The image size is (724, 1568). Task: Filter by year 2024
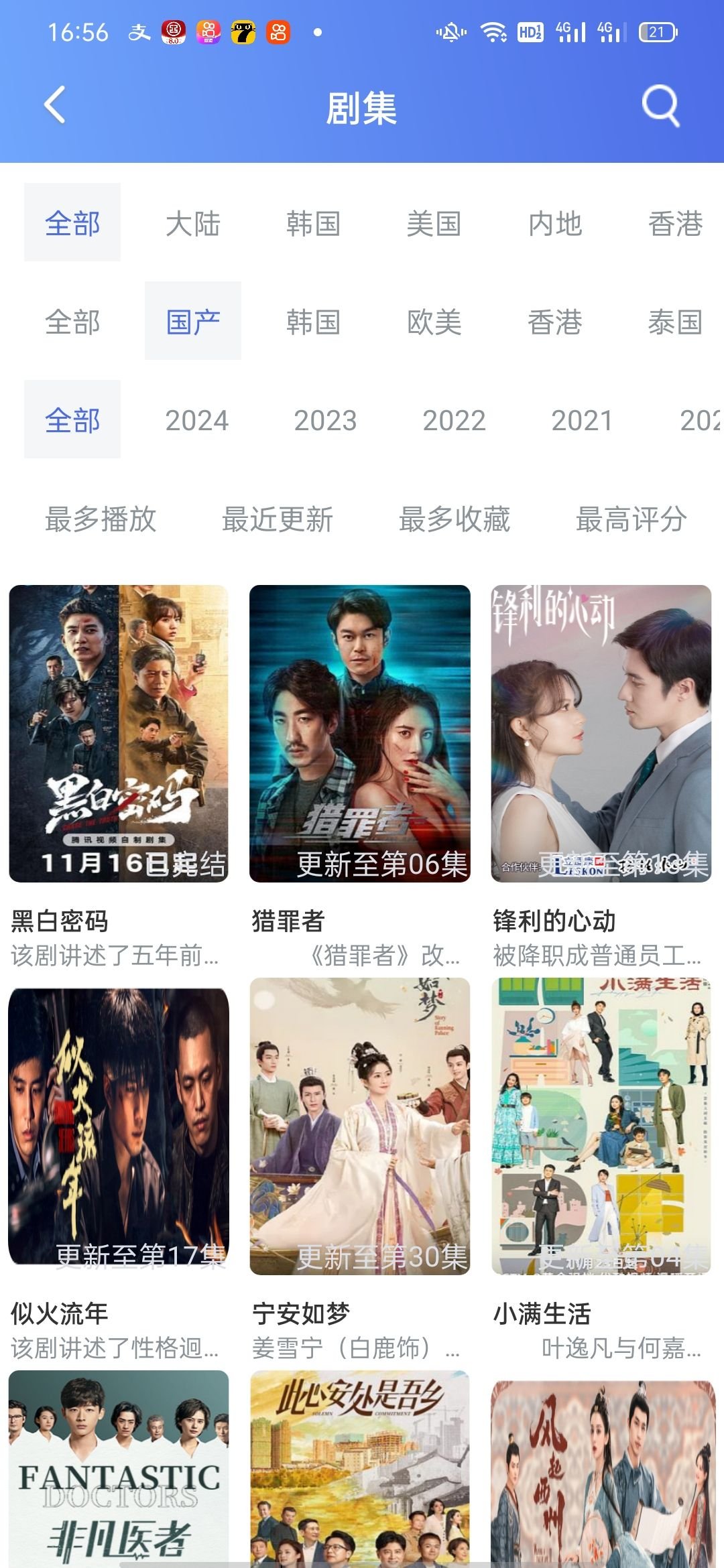click(196, 420)
